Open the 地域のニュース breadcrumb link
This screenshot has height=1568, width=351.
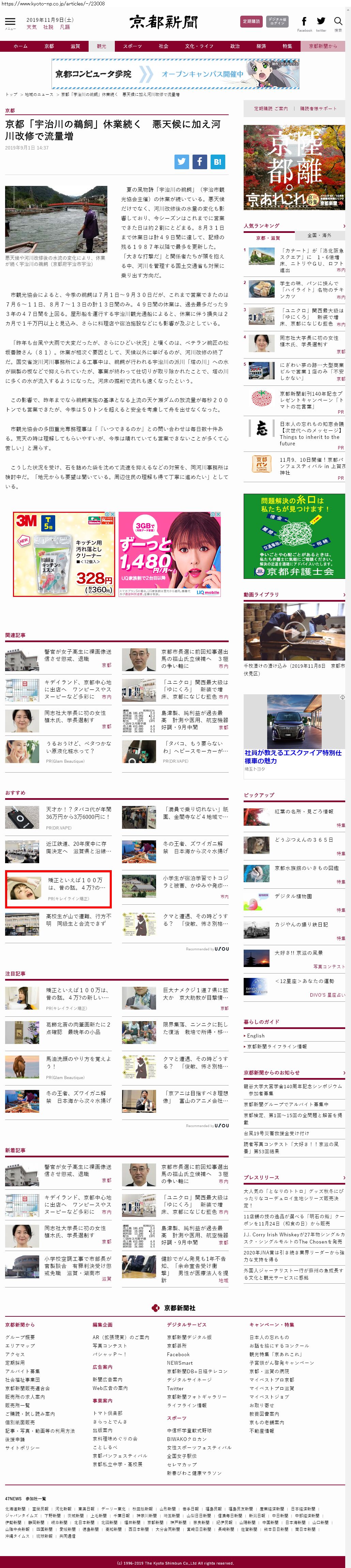click(39, 94)
